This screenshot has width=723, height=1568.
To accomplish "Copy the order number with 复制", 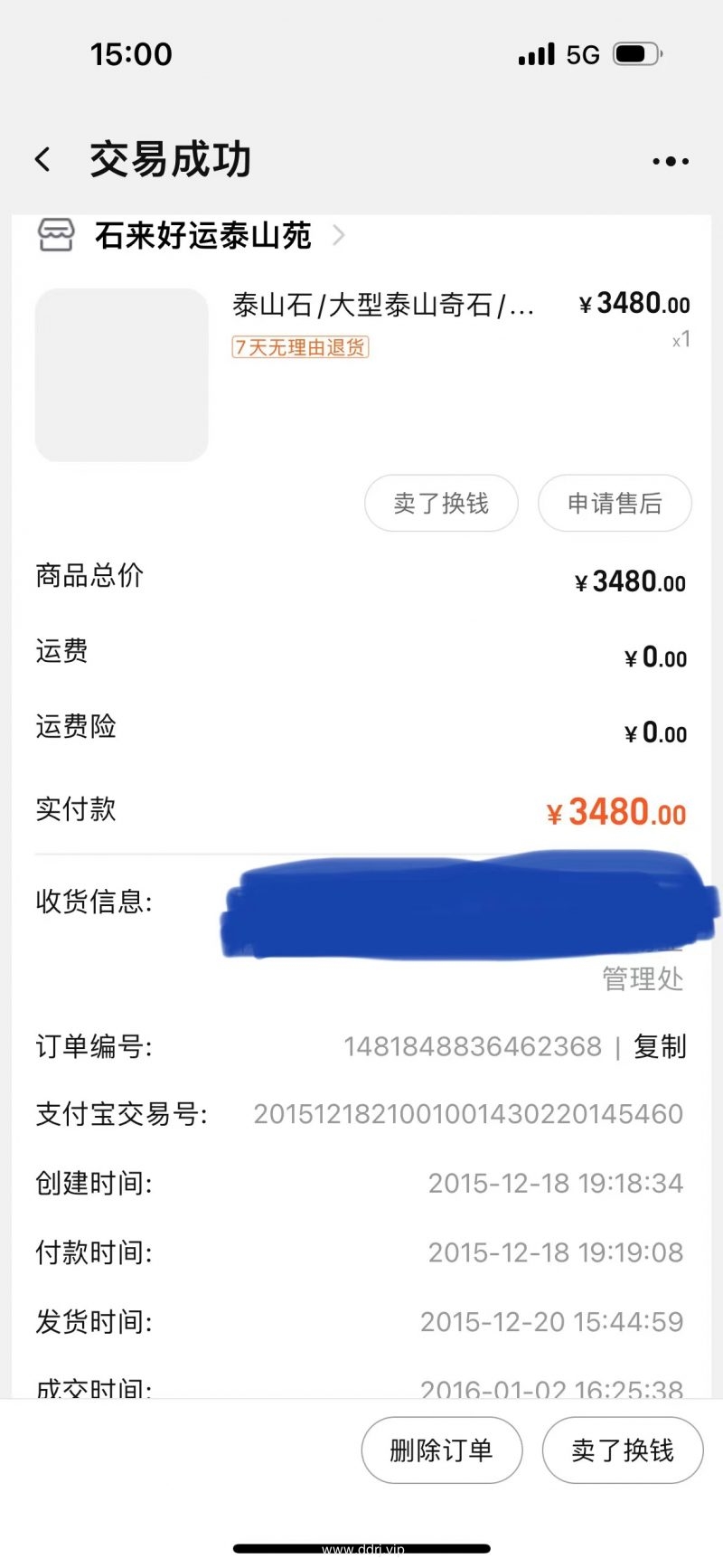I will point(660,1046).
